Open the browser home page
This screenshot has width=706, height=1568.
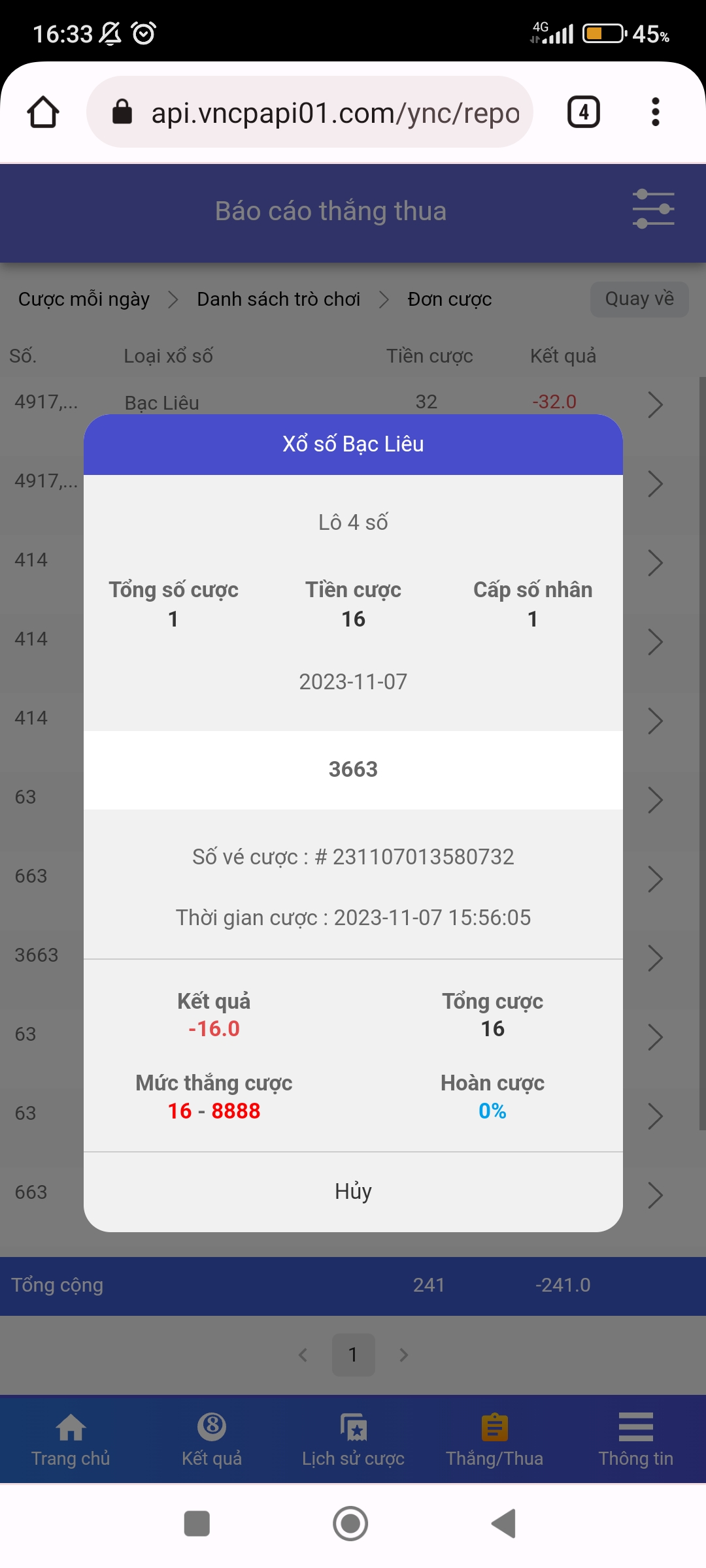[43, 112]
